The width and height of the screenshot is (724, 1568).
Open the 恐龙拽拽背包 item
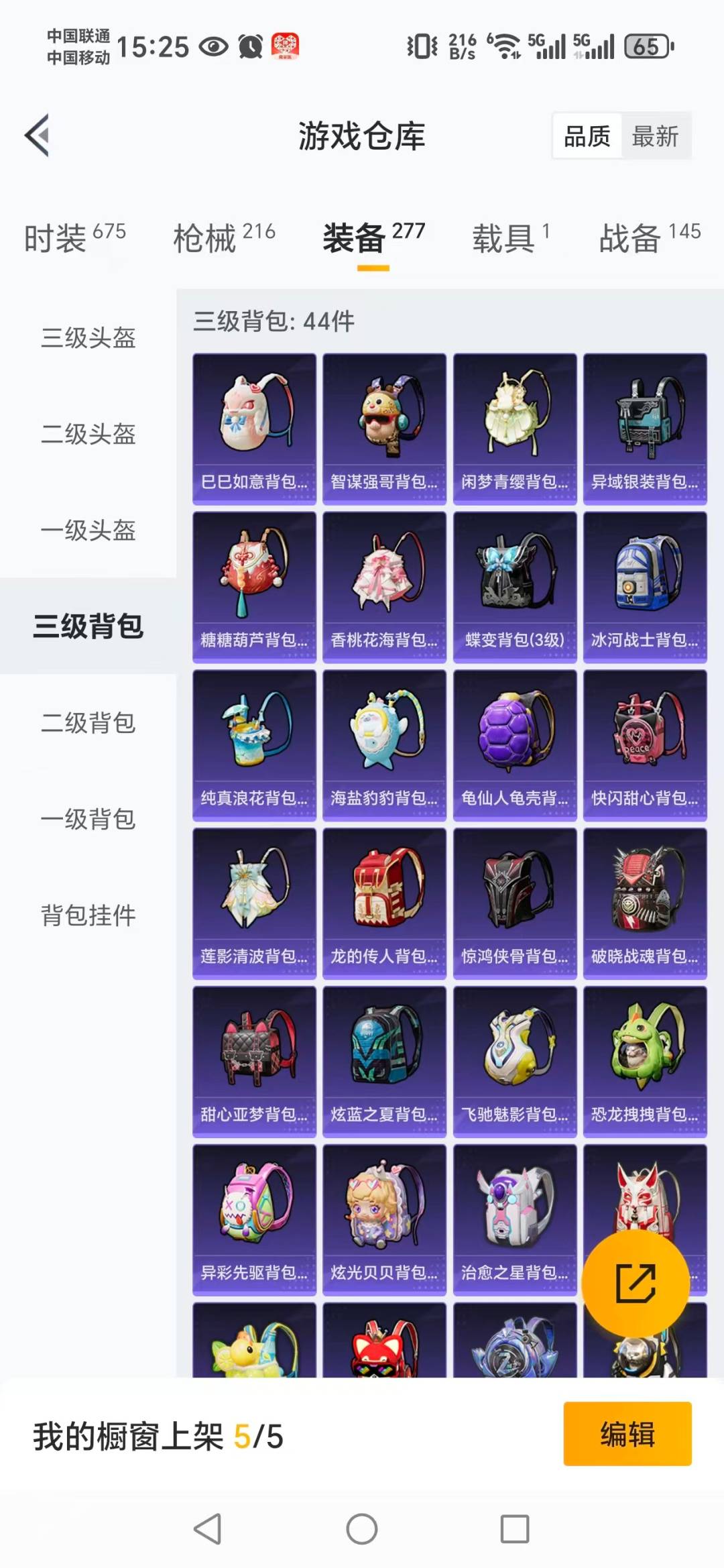644,1062
